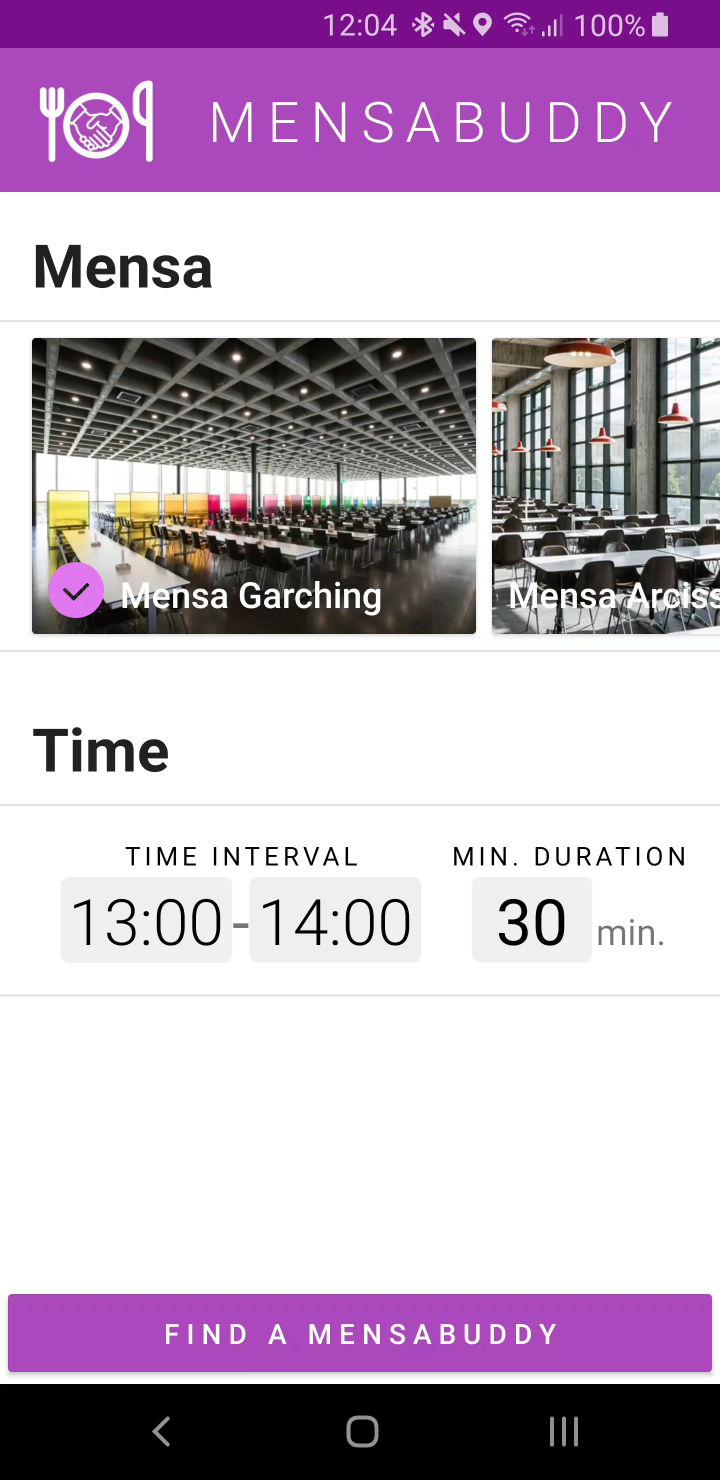
Task: Edit the 30 min. duration field
Action: coord(532,920)
